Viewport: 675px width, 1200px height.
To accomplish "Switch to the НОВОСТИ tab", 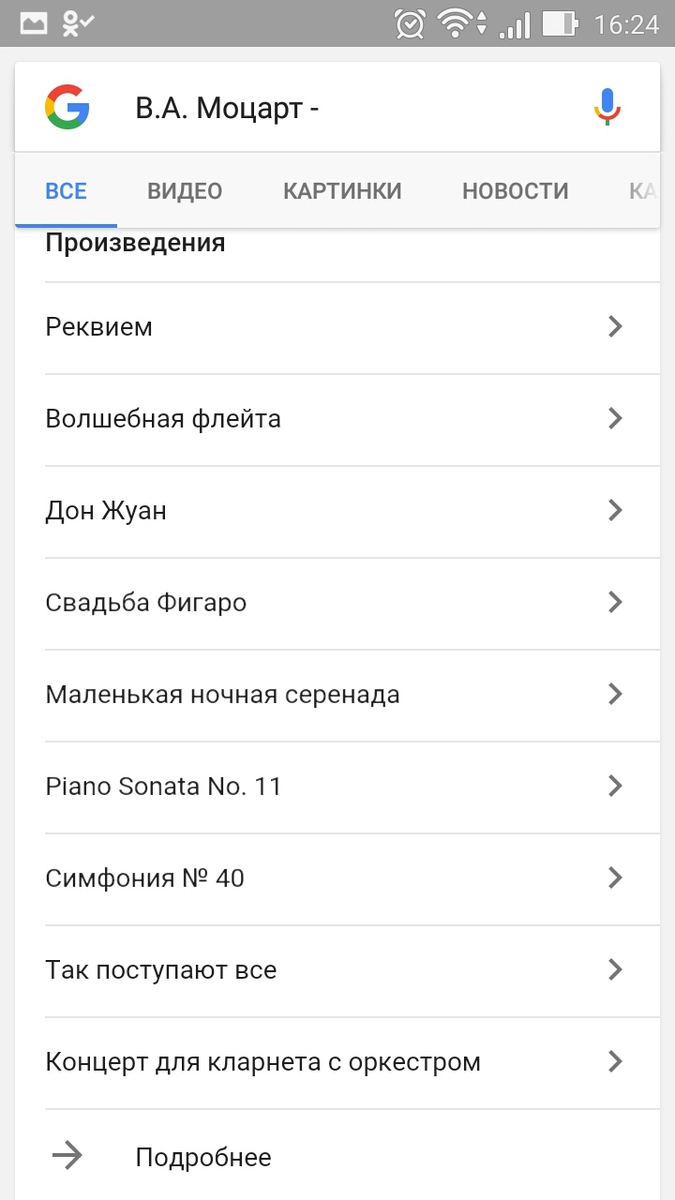I will (x=515, y=191).
